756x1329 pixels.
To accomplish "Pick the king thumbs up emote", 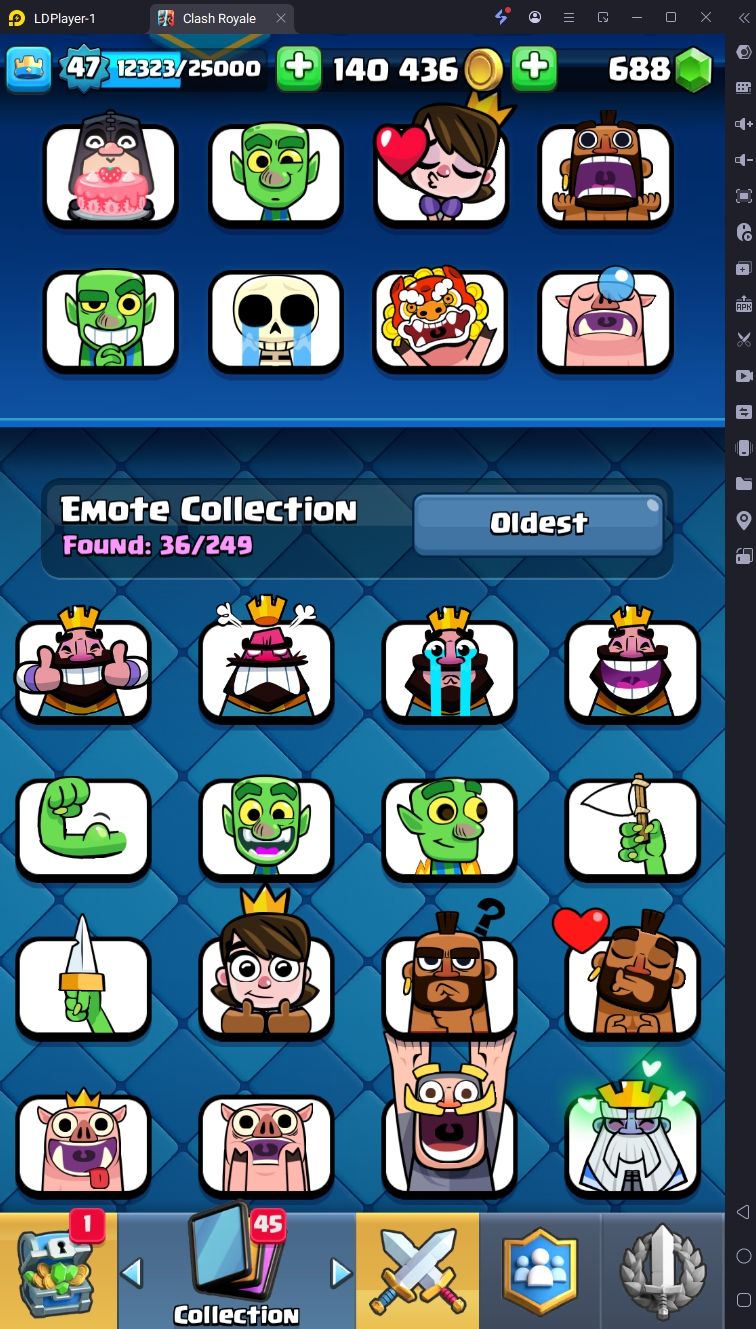I will point(83,668).
